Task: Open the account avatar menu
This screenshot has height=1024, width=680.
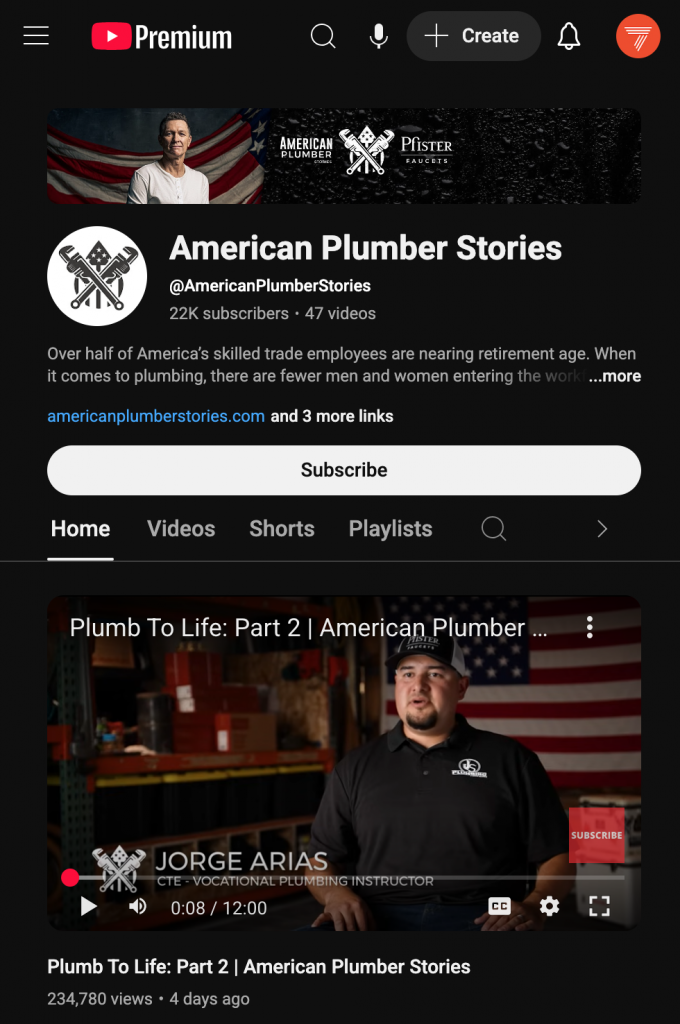Action: coord(638,37)
